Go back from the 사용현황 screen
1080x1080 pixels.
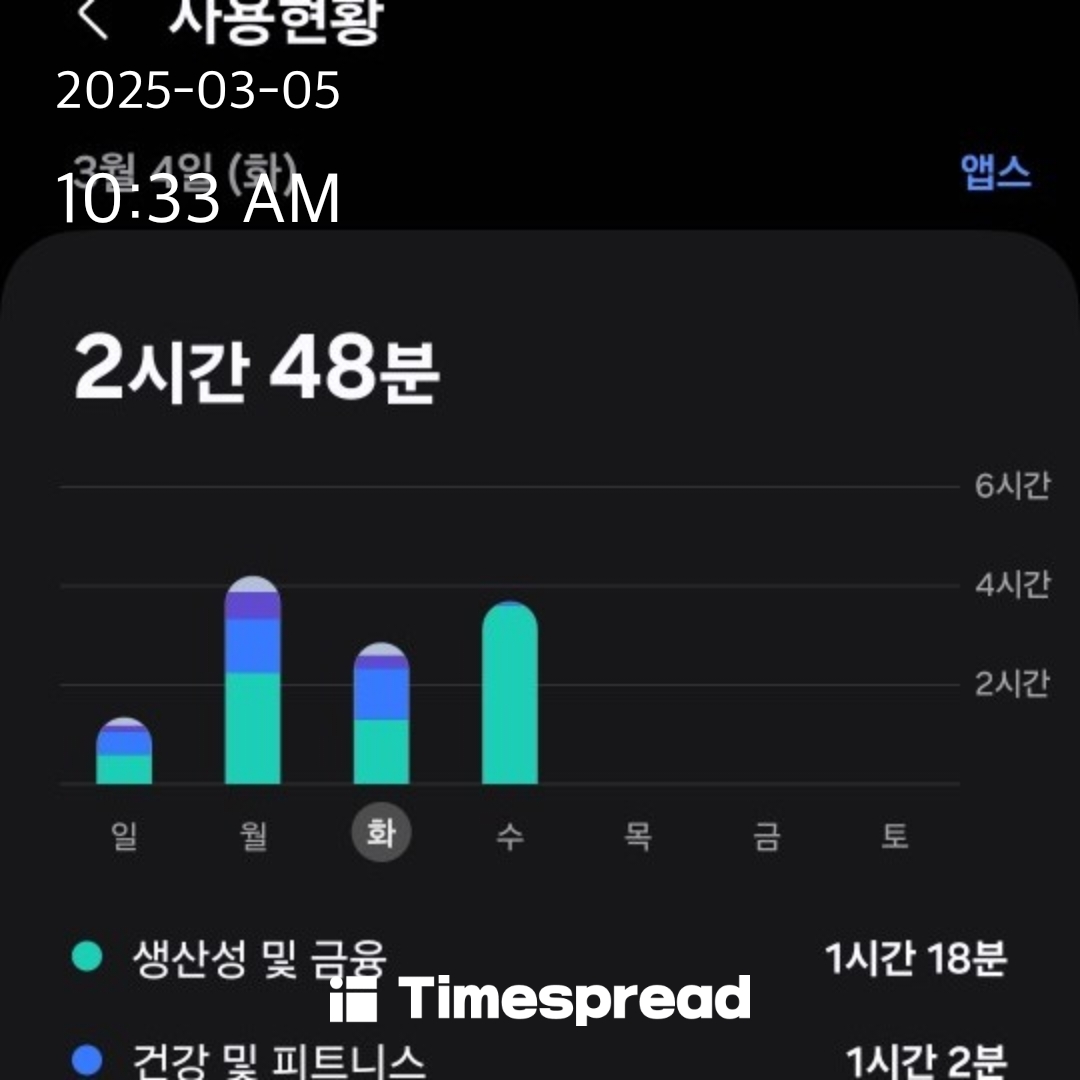tap(93, 19)
